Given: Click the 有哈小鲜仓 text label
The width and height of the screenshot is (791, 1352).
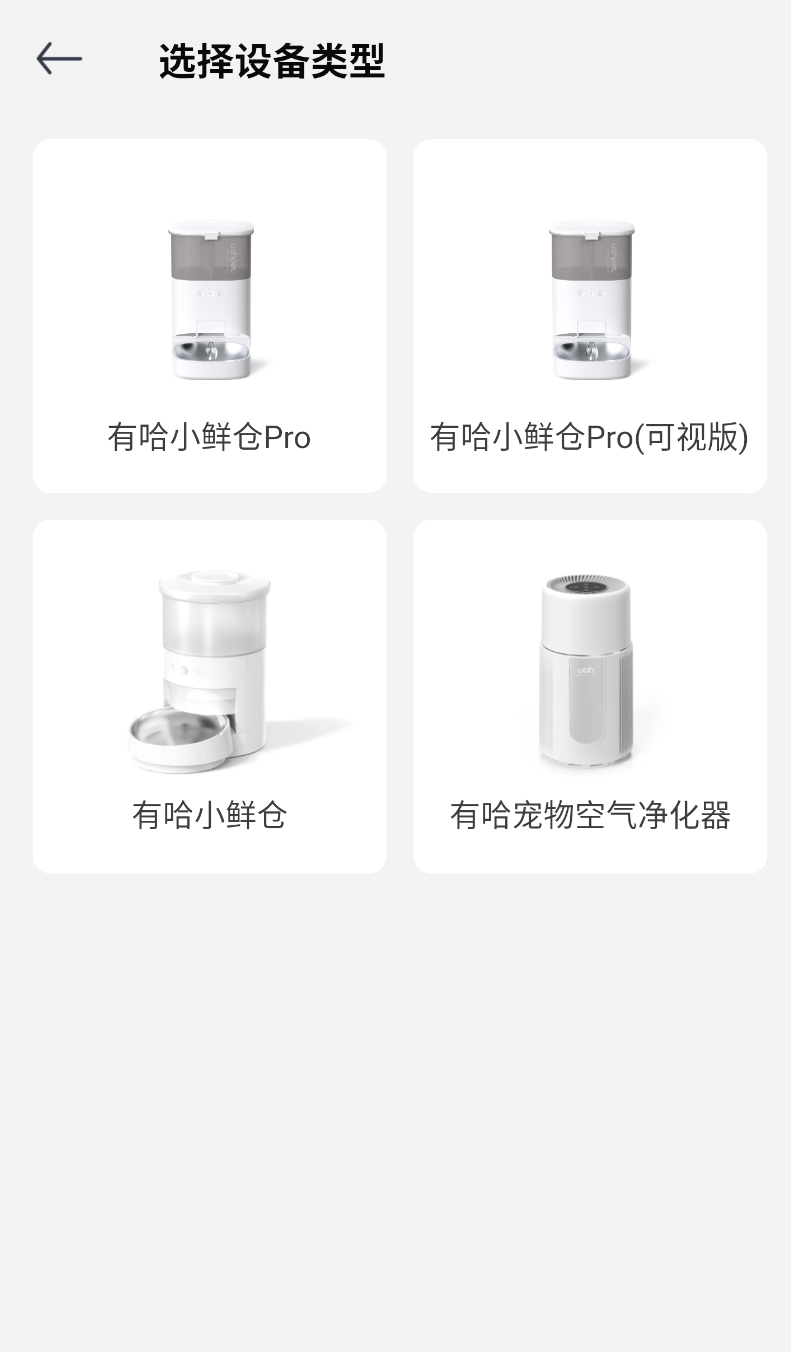Looking at the screenshot, I should coord(209,815).
